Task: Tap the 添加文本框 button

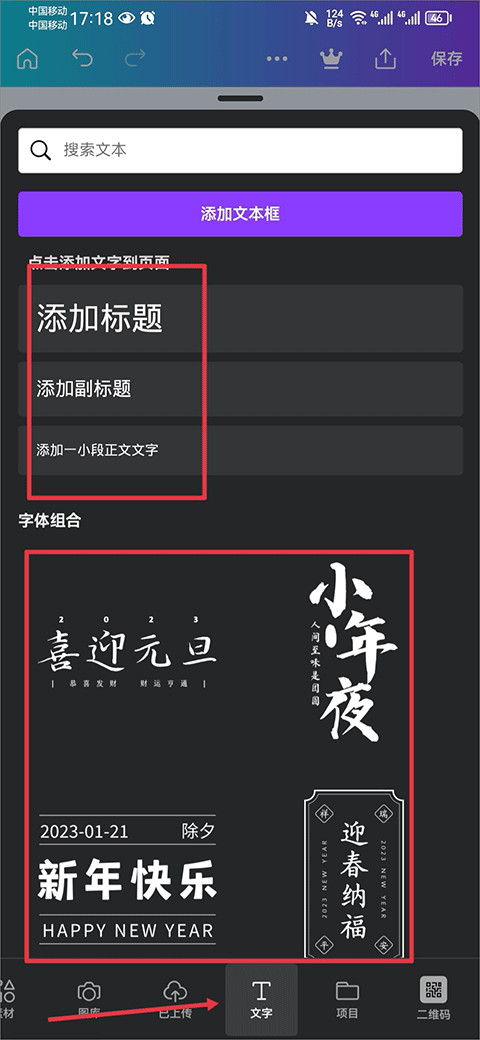Action: (240, 214)
